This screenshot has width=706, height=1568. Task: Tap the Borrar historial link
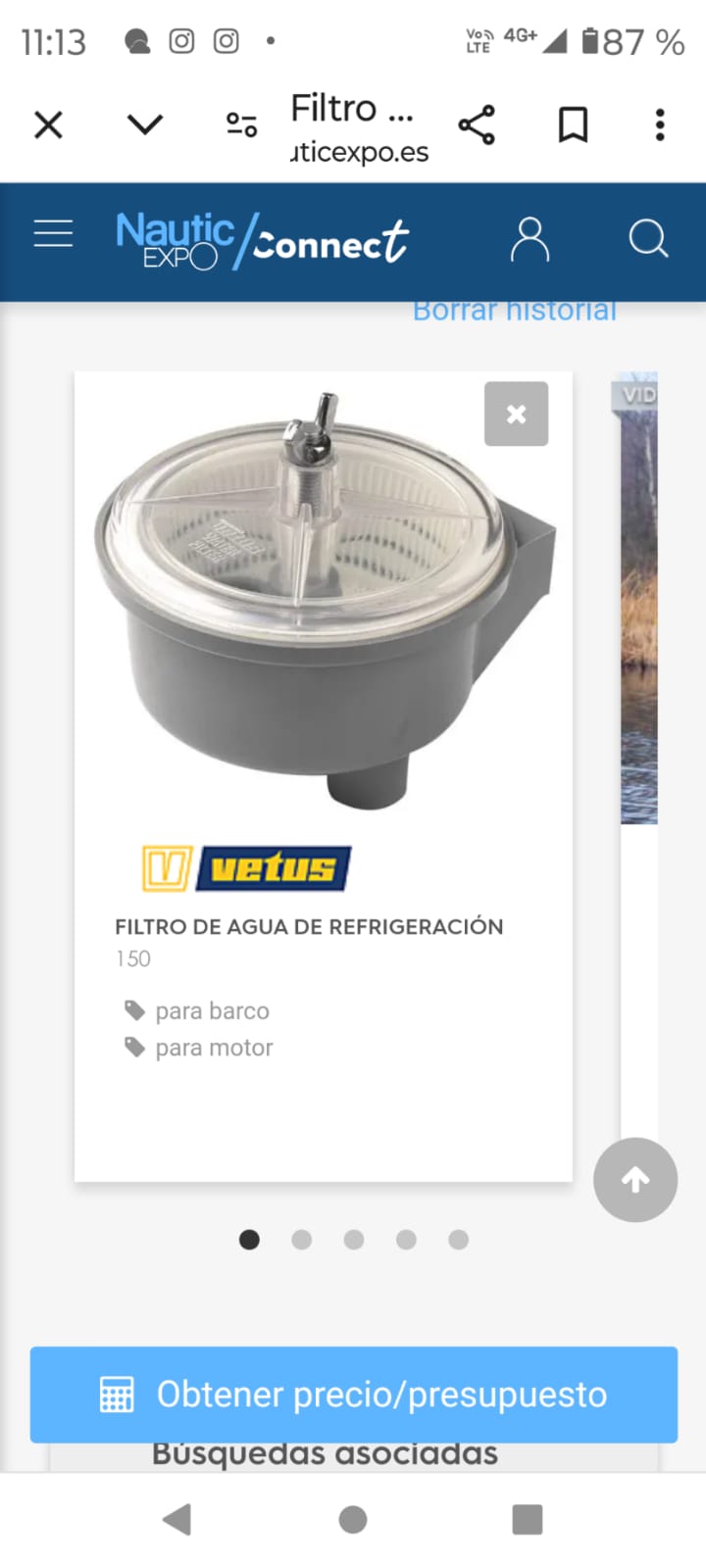[x=515, y=311]
